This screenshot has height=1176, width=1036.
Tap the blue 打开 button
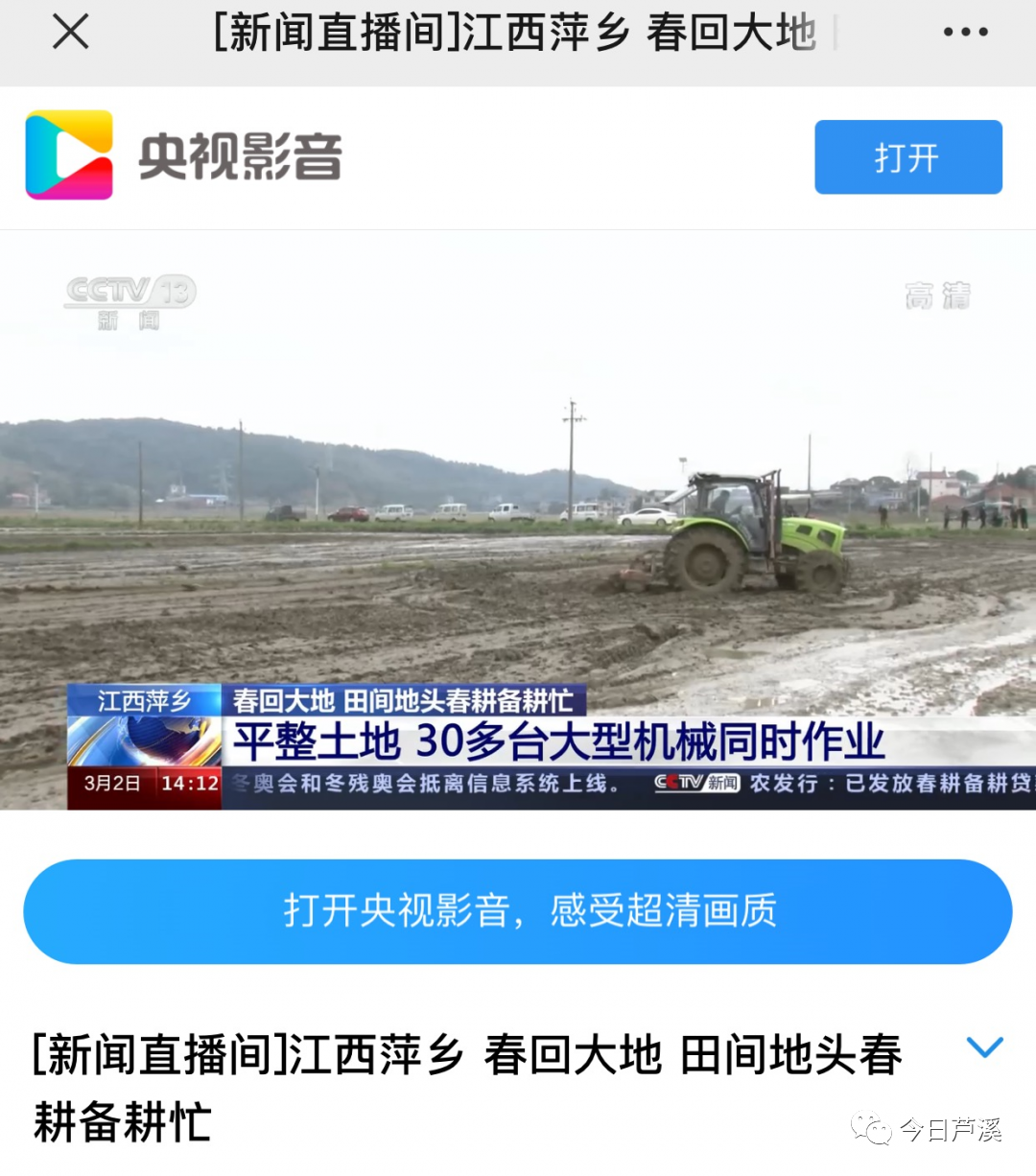907,157
